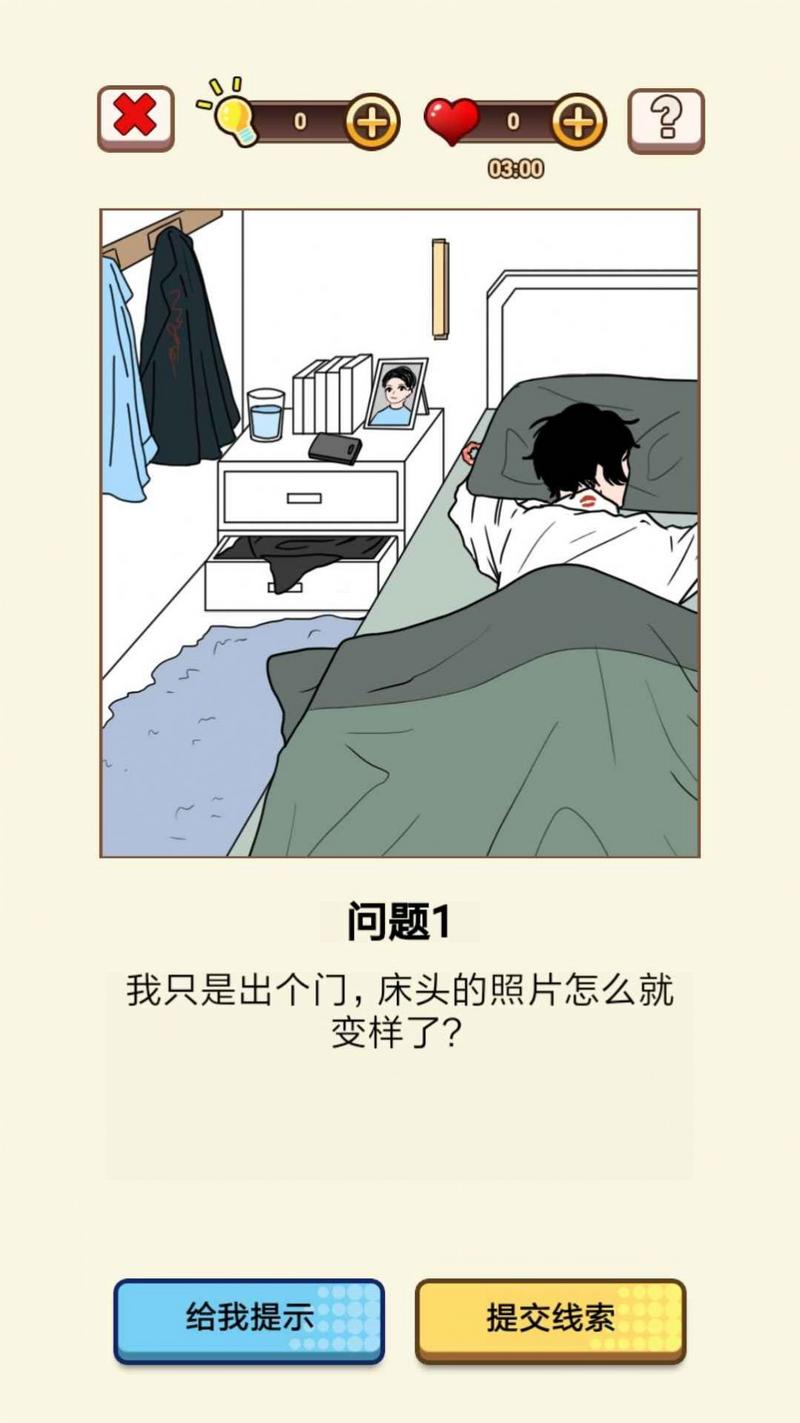Add more hint bulbs with plus button
The width and height of the screenshot is (800, 1423).
coord(372,122)
